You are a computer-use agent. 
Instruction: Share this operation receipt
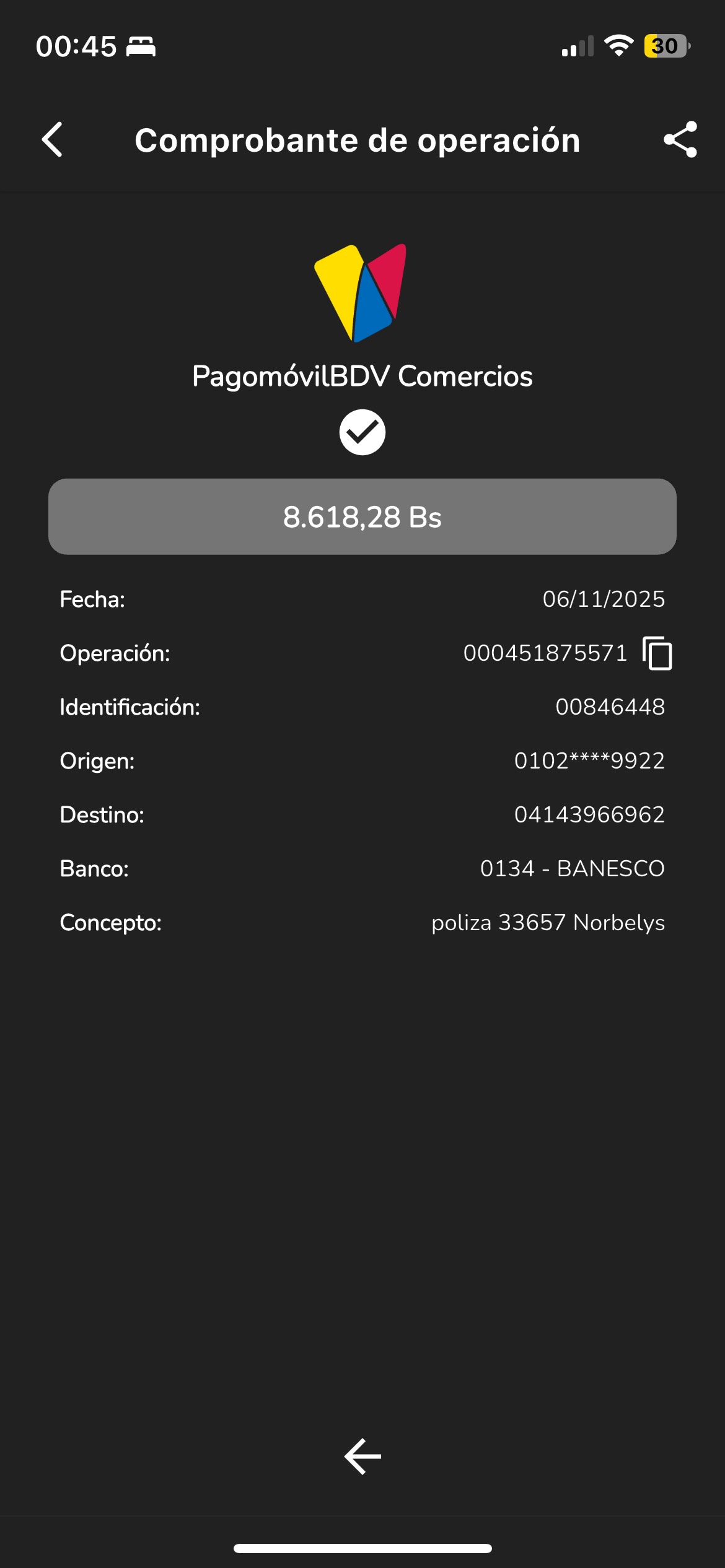(680, 139)
